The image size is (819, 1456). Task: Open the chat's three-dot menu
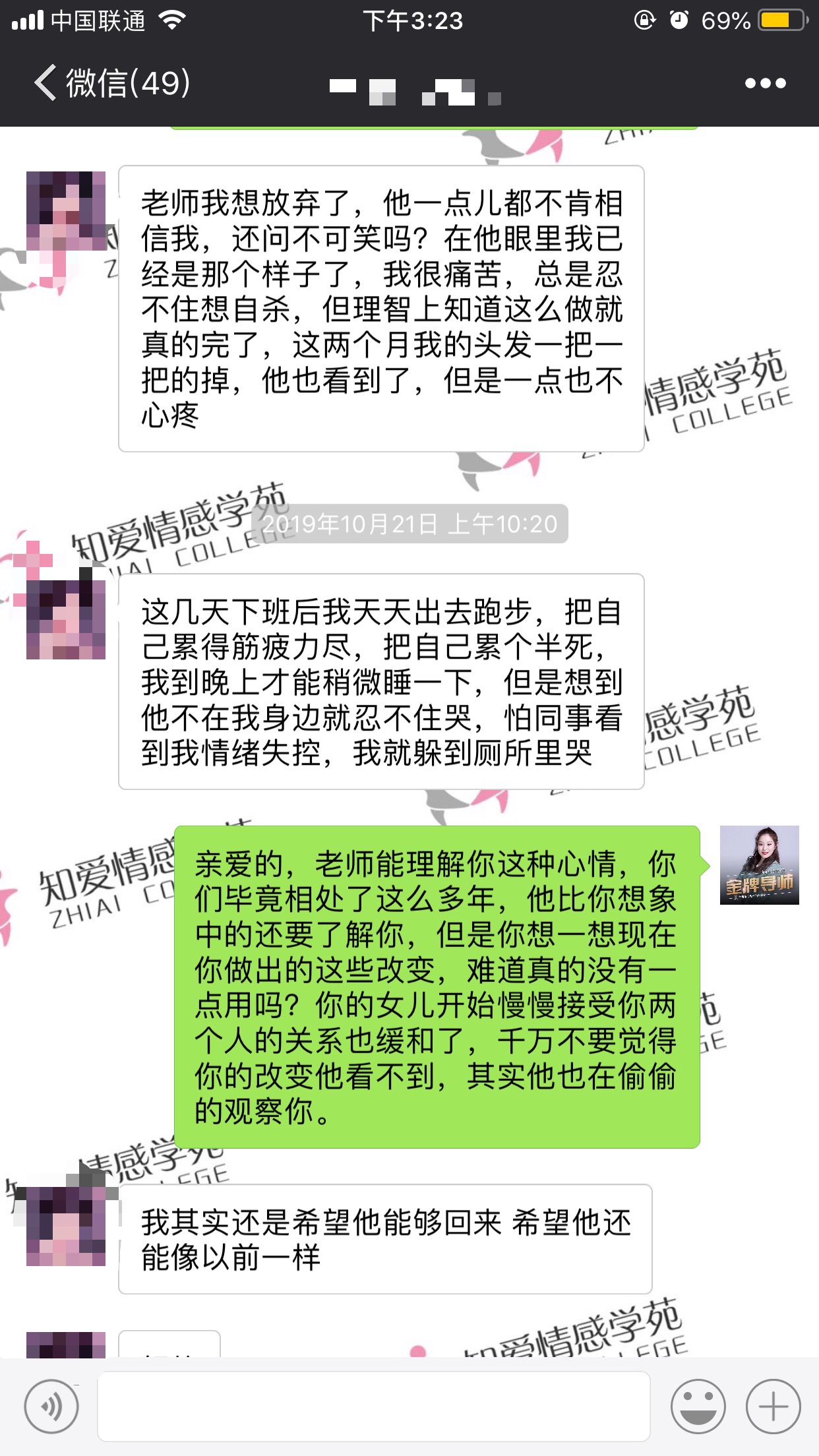[765, 83]
